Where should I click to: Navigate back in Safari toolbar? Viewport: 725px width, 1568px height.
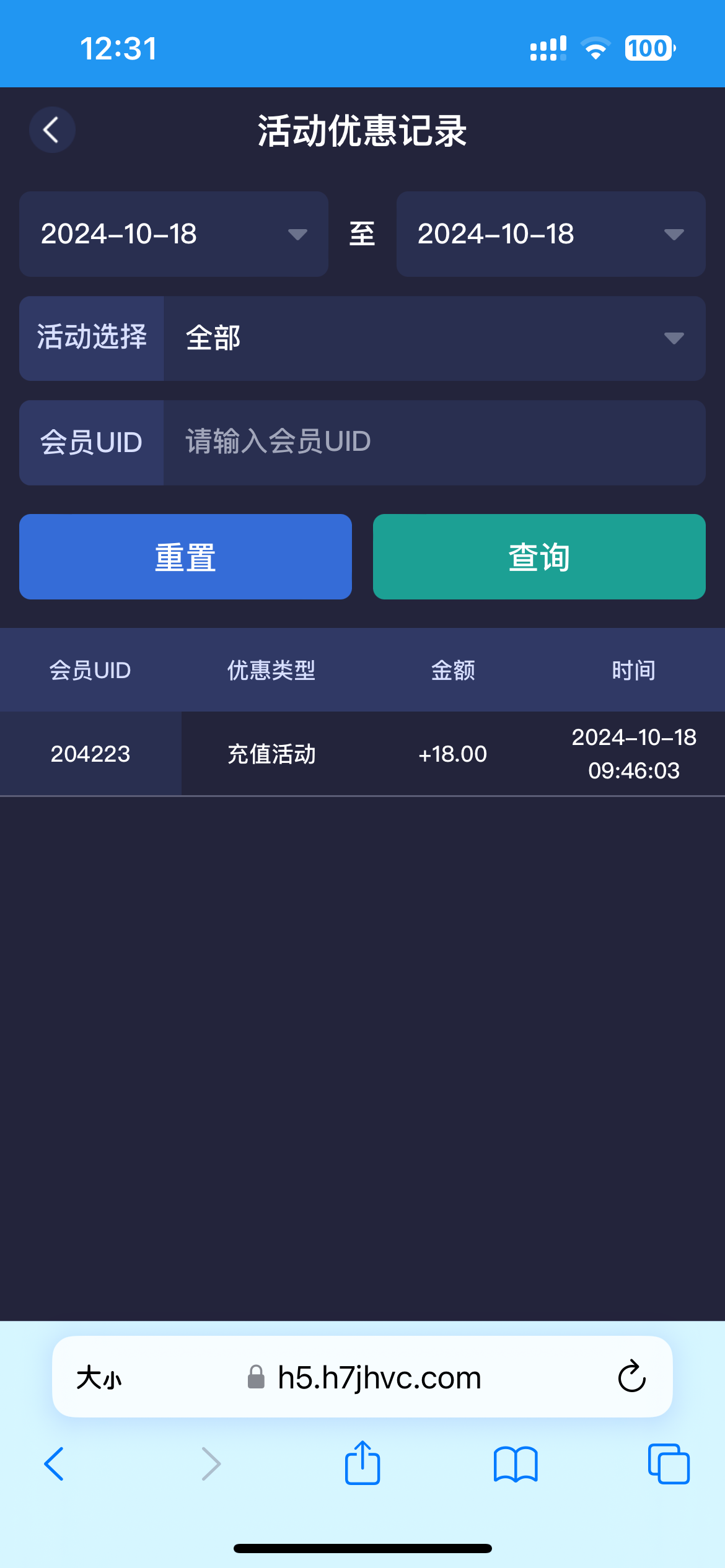(x=54, y=1464)
